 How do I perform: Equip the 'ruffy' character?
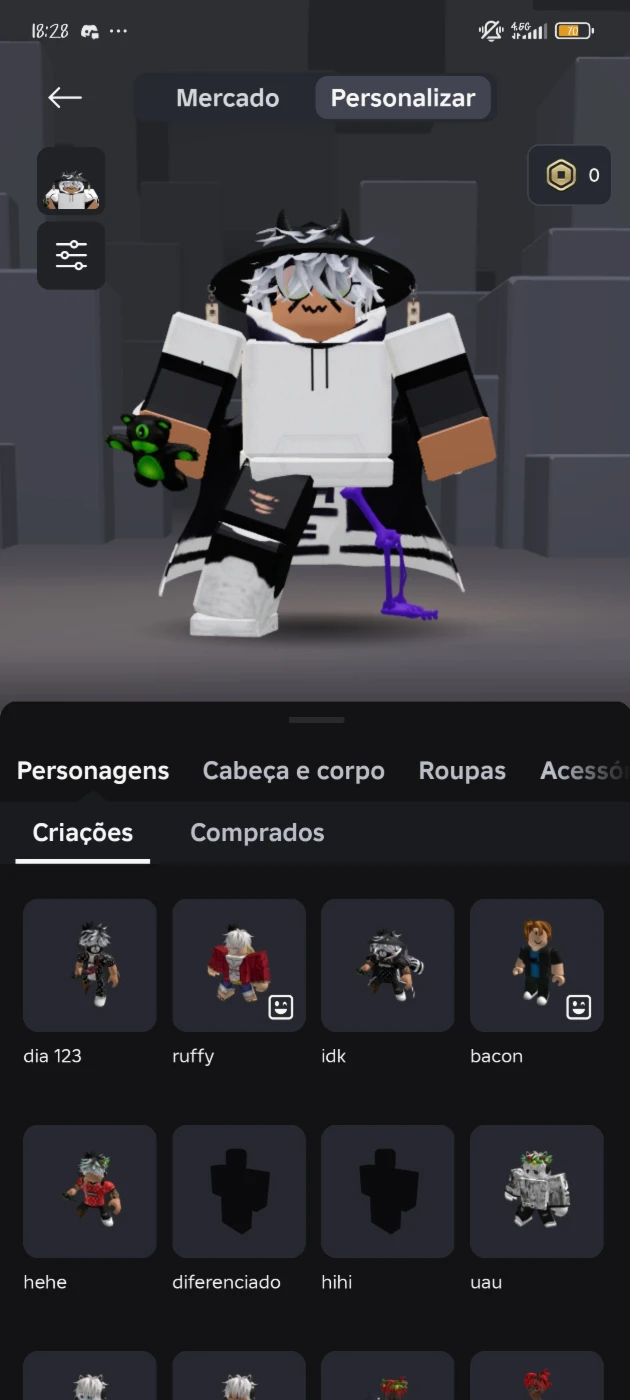[239, 965]
